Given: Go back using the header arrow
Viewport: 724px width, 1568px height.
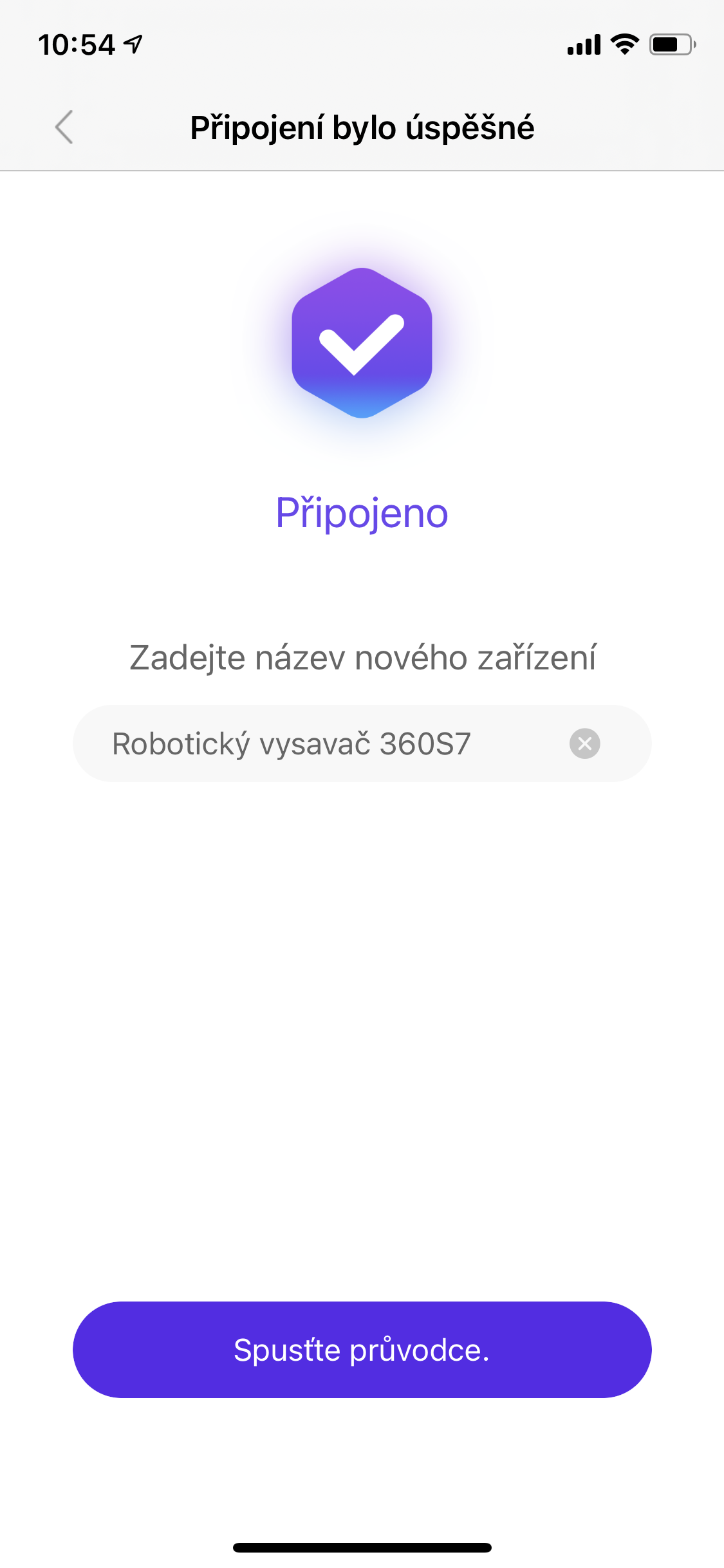Looking at the screenshot, I should pos(64,127).
